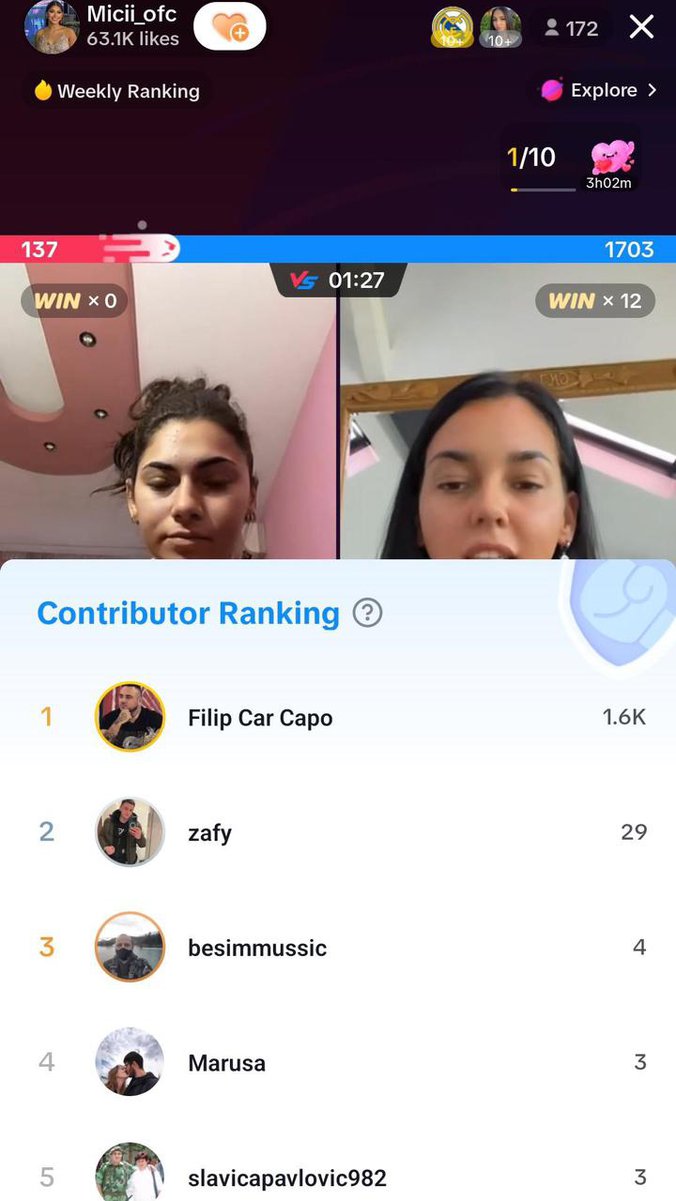Open Micii_ofc host profile
The image size is (676, 1201).
pos(52,27)
